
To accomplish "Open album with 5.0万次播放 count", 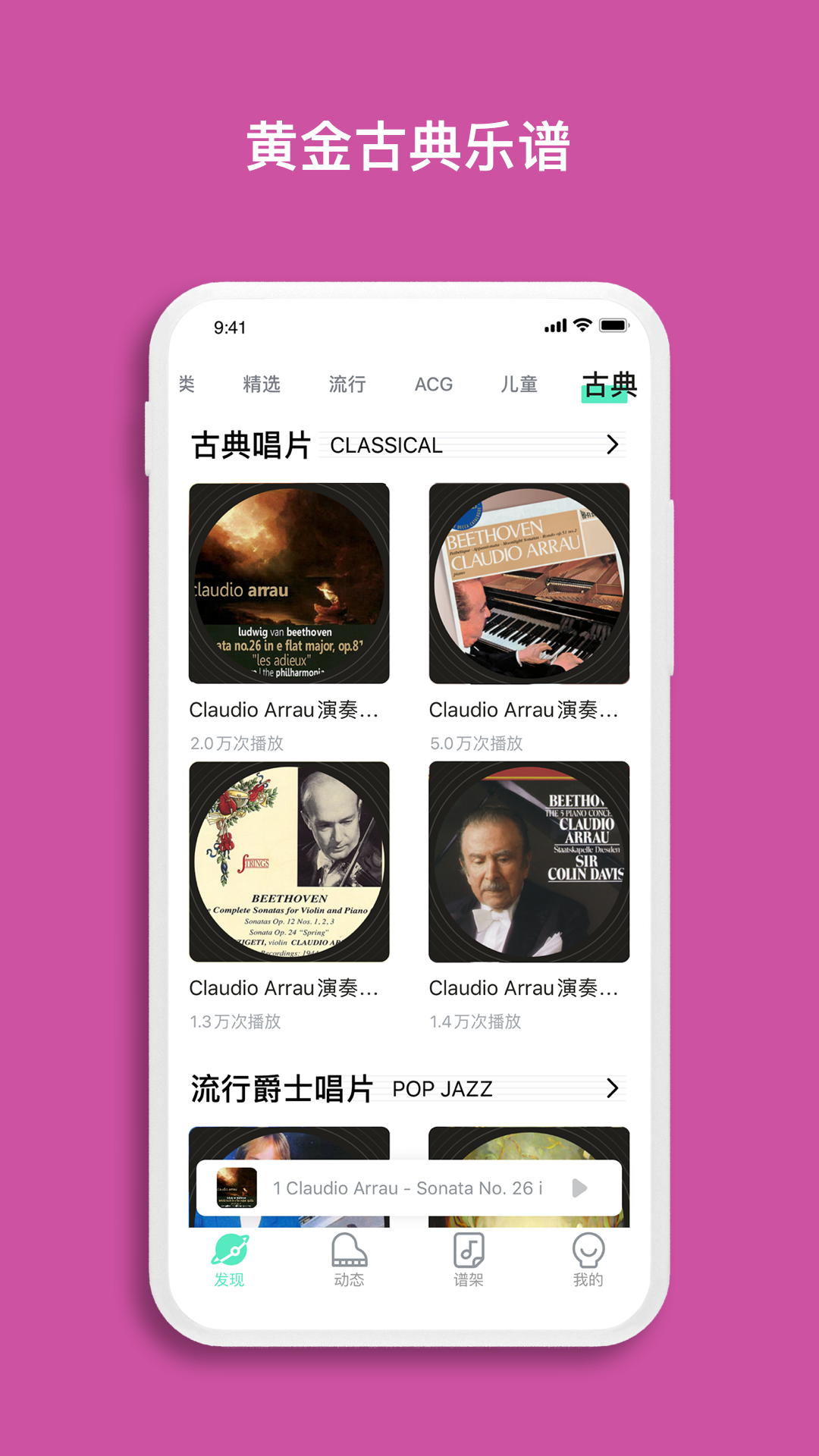I will point(529,584).
